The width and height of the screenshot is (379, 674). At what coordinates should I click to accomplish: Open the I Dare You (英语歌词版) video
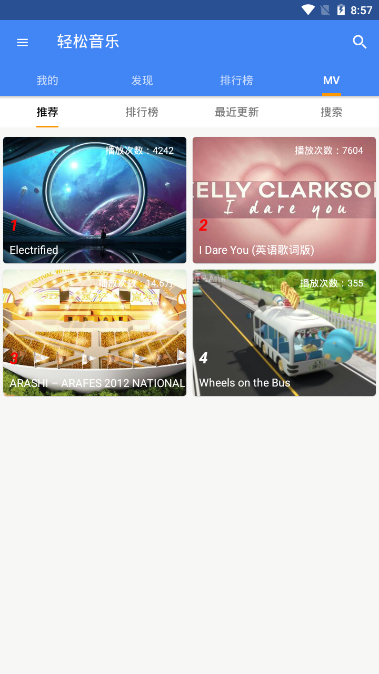284,200
